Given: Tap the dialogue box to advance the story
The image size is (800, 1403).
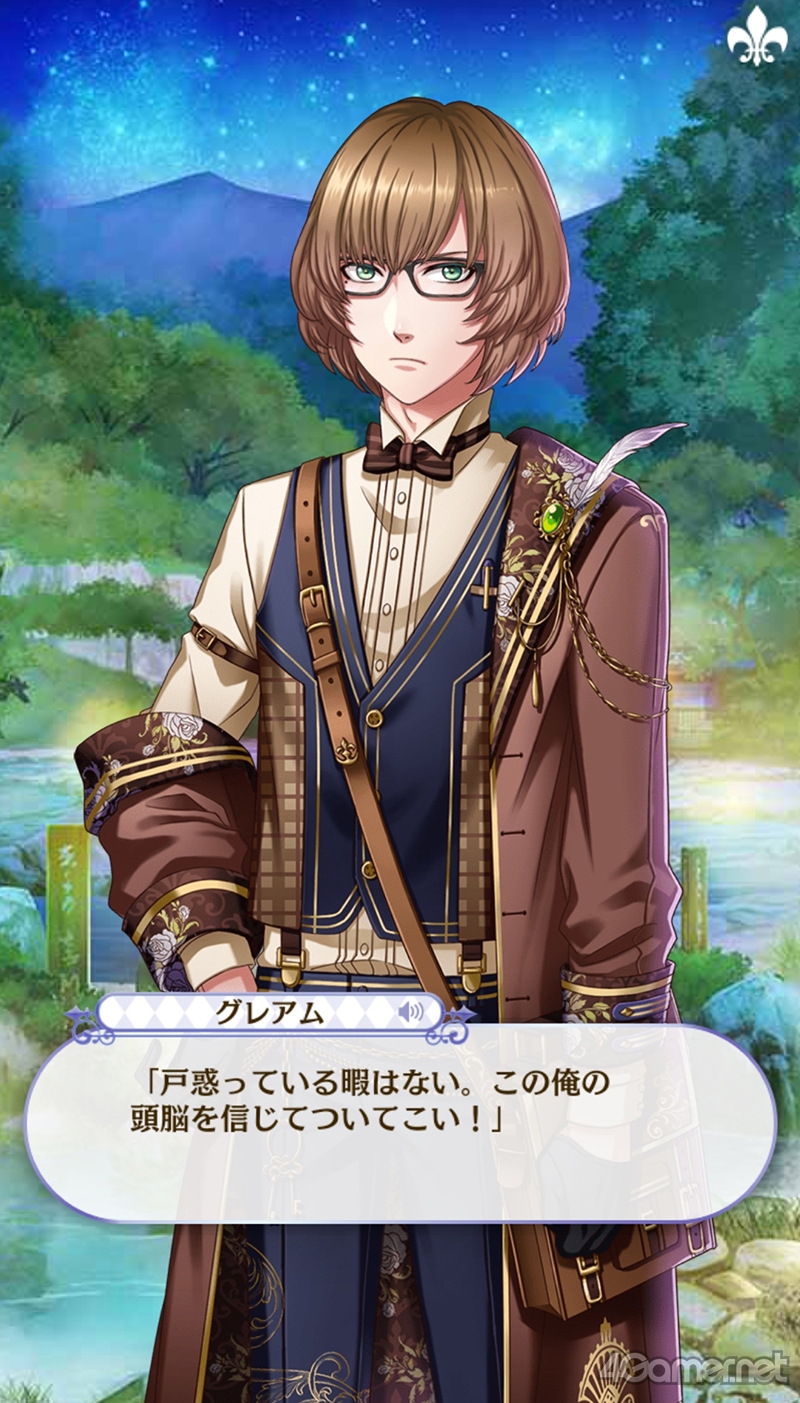Looking at the screenshot, I should point(400,1122).
